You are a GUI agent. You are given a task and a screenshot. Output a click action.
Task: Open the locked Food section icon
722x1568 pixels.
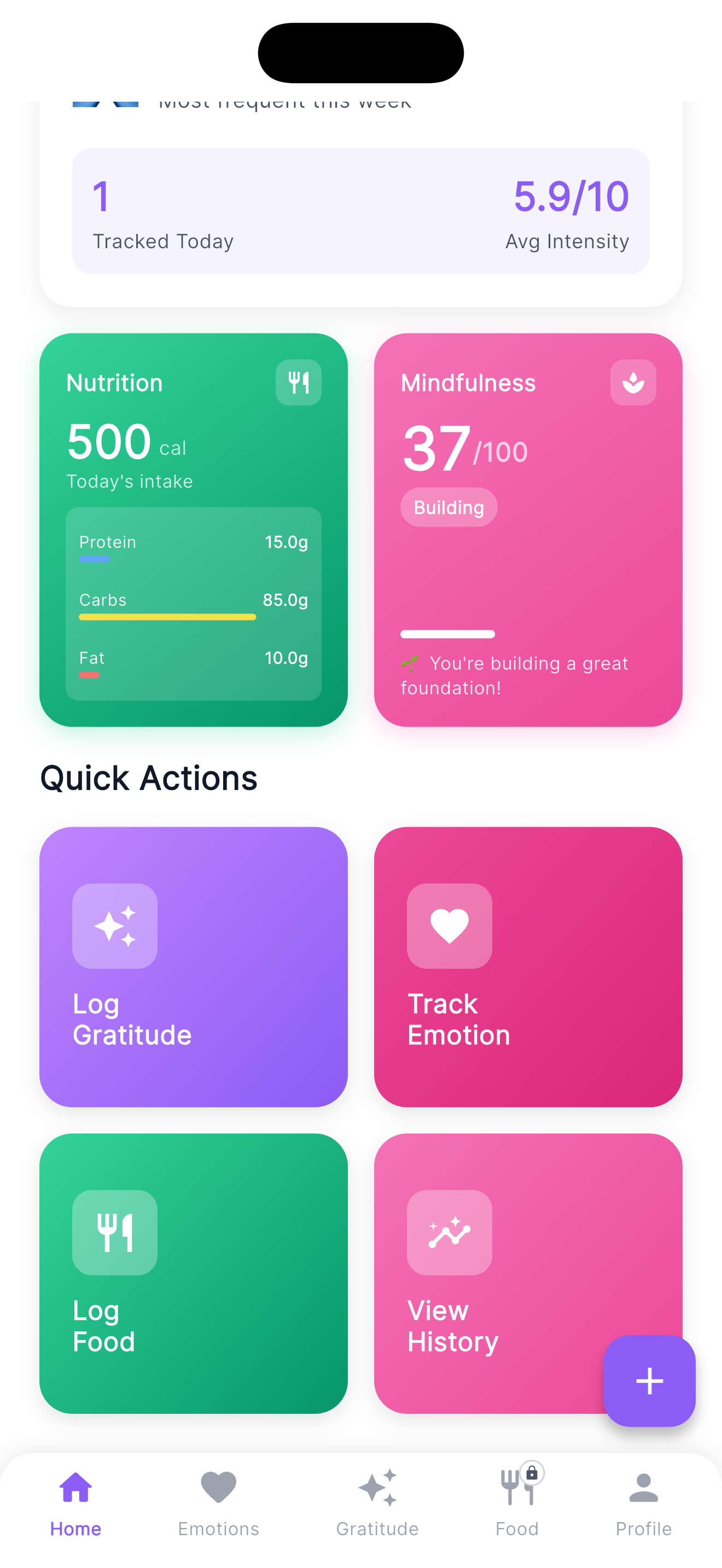516,1486
